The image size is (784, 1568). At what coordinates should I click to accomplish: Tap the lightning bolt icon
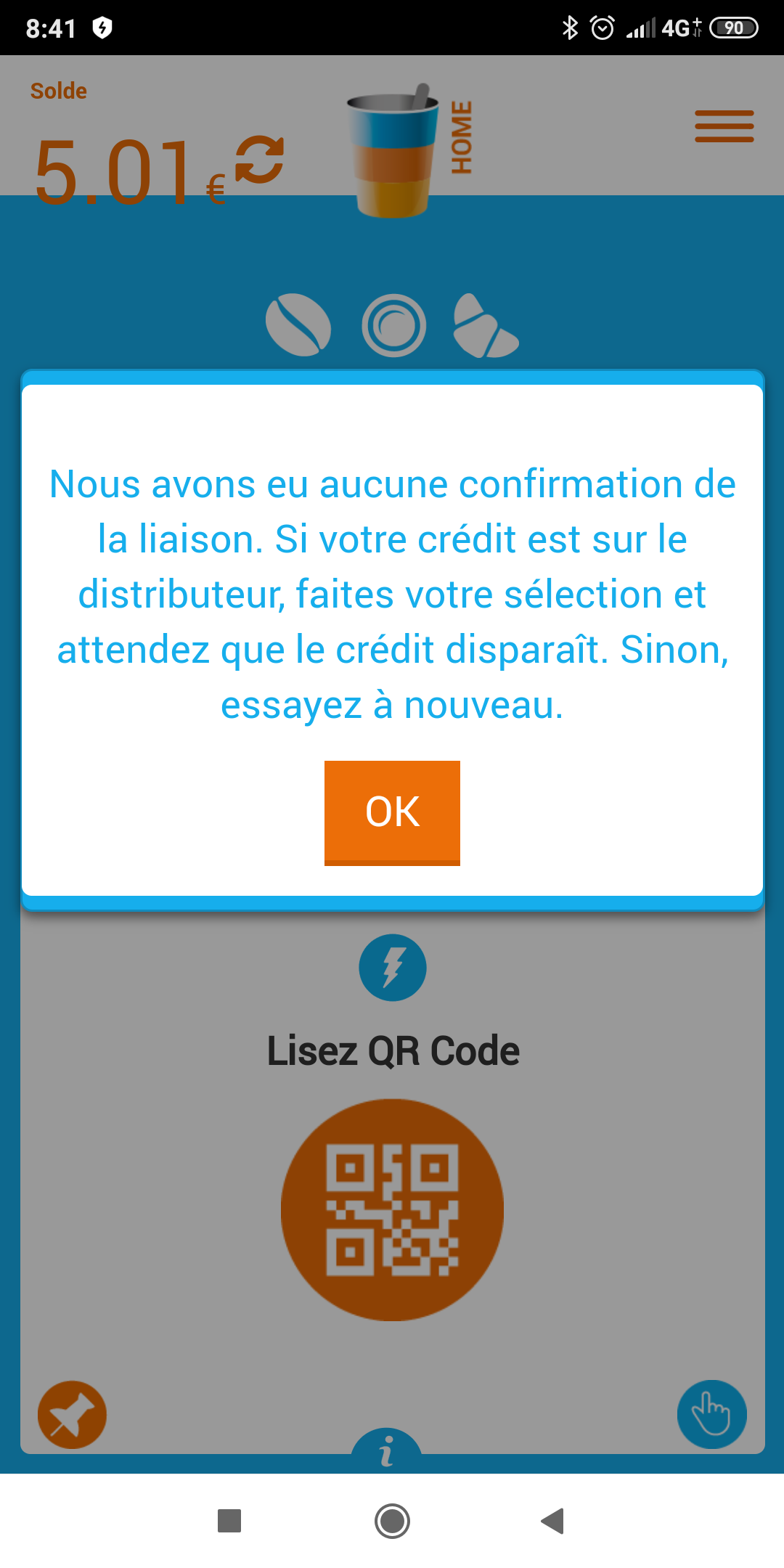(393, 967)
